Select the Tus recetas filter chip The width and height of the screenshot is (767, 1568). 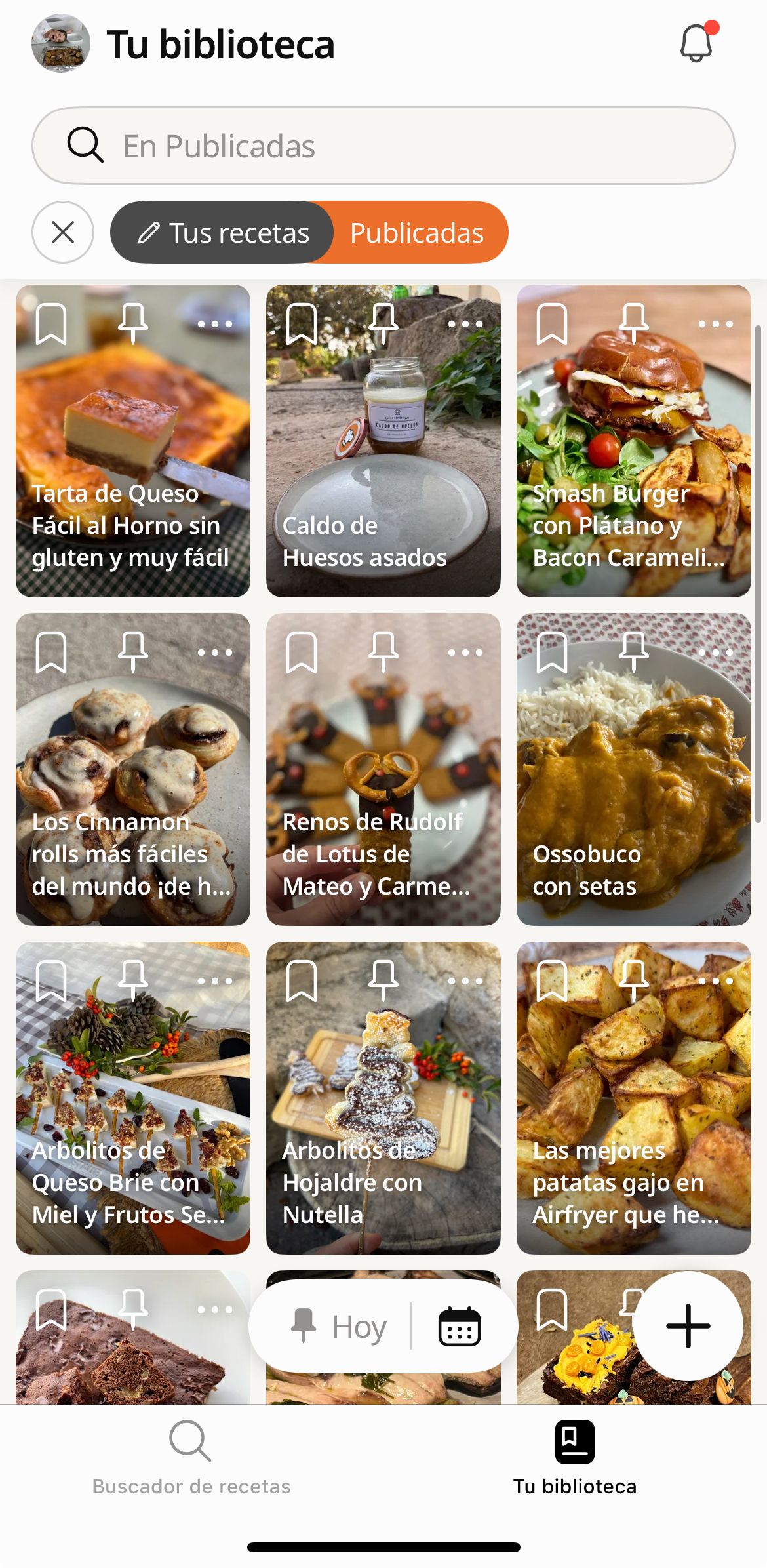pyautogui.click(x=223, y=233)
